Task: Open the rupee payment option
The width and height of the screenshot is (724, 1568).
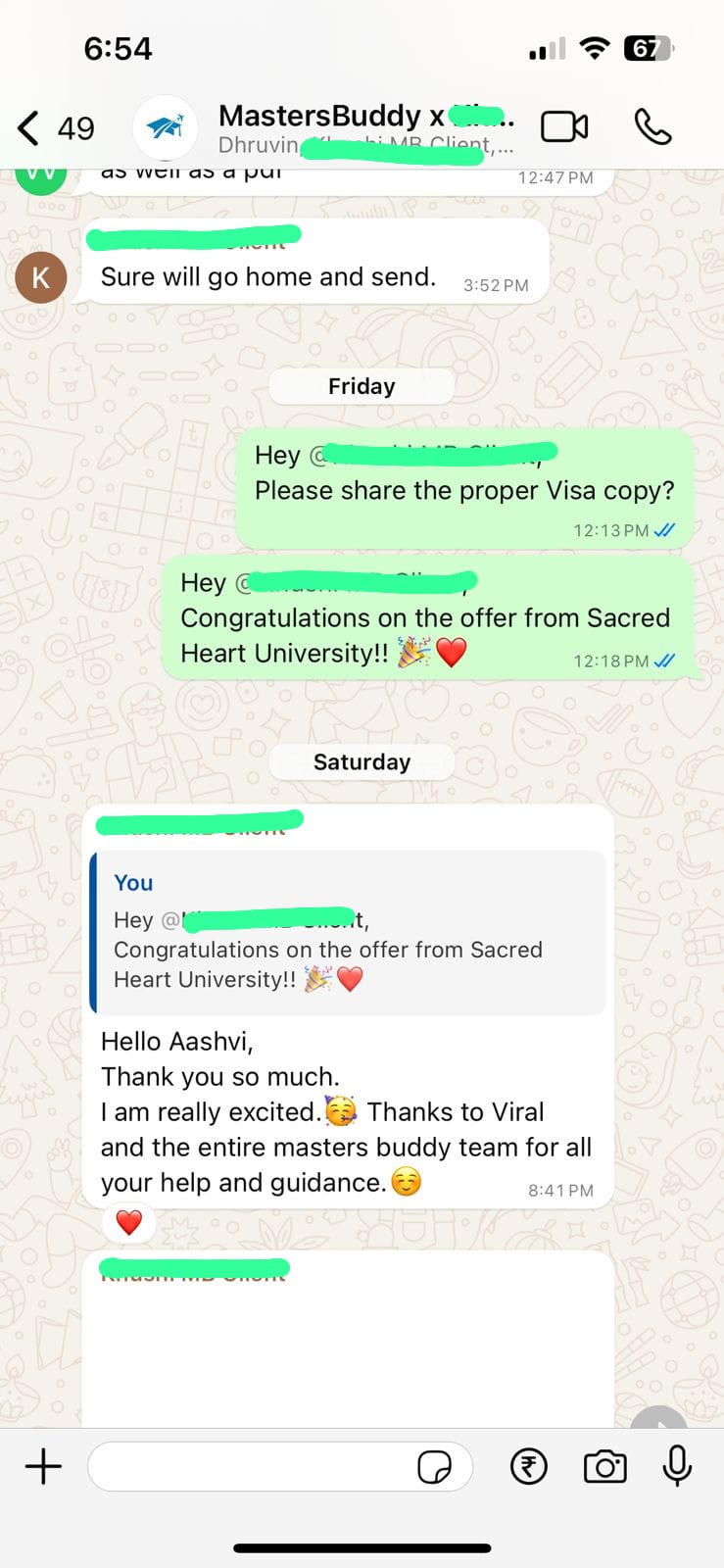Action: coord(529,1467)
